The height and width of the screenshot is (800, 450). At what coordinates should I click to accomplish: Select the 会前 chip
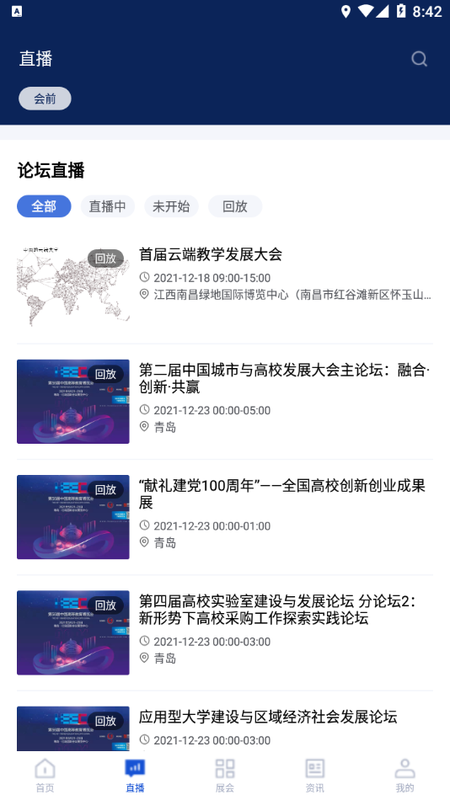pos(45,98)
